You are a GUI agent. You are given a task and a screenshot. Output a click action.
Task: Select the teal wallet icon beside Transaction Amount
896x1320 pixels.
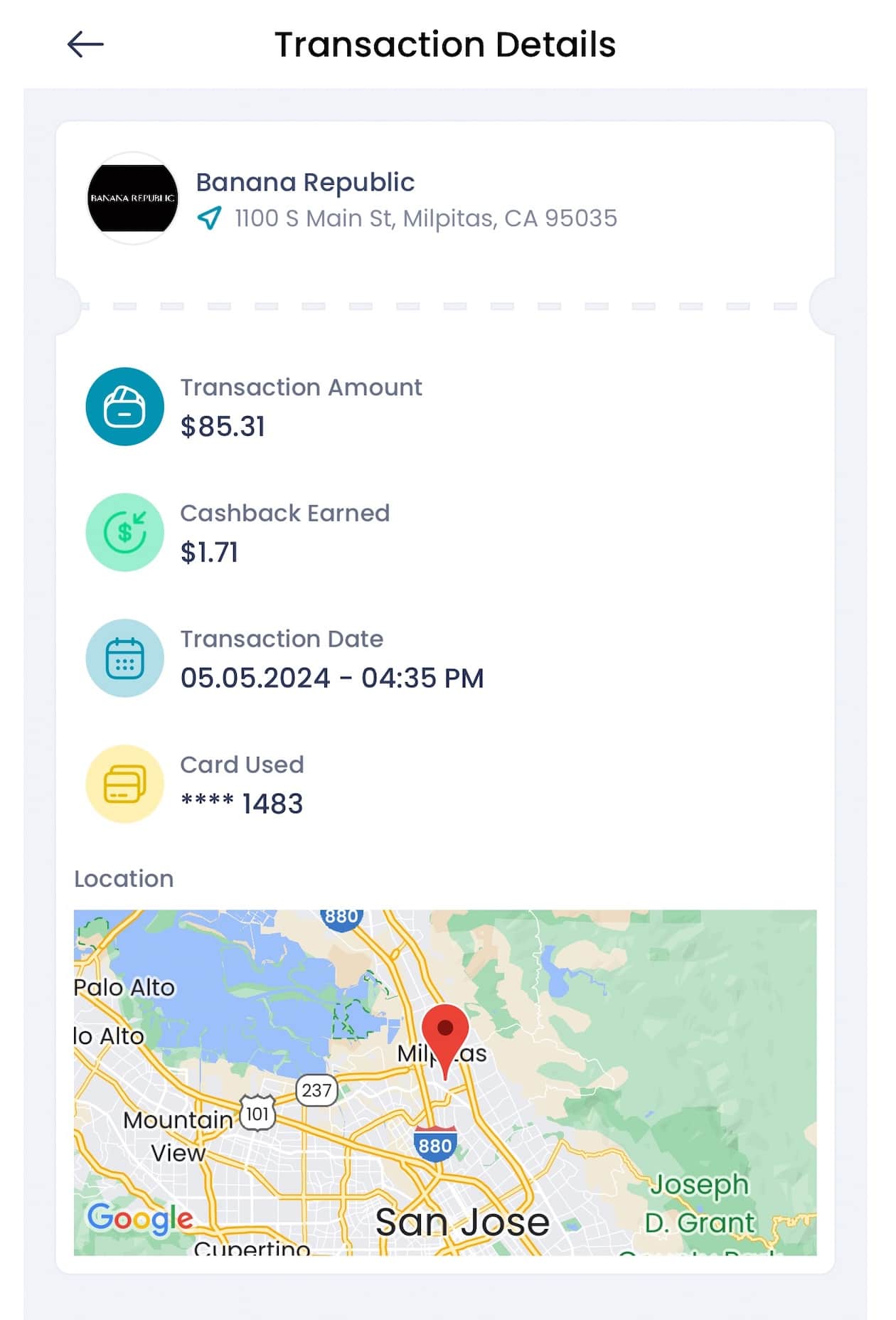click(x=124, y=407)
